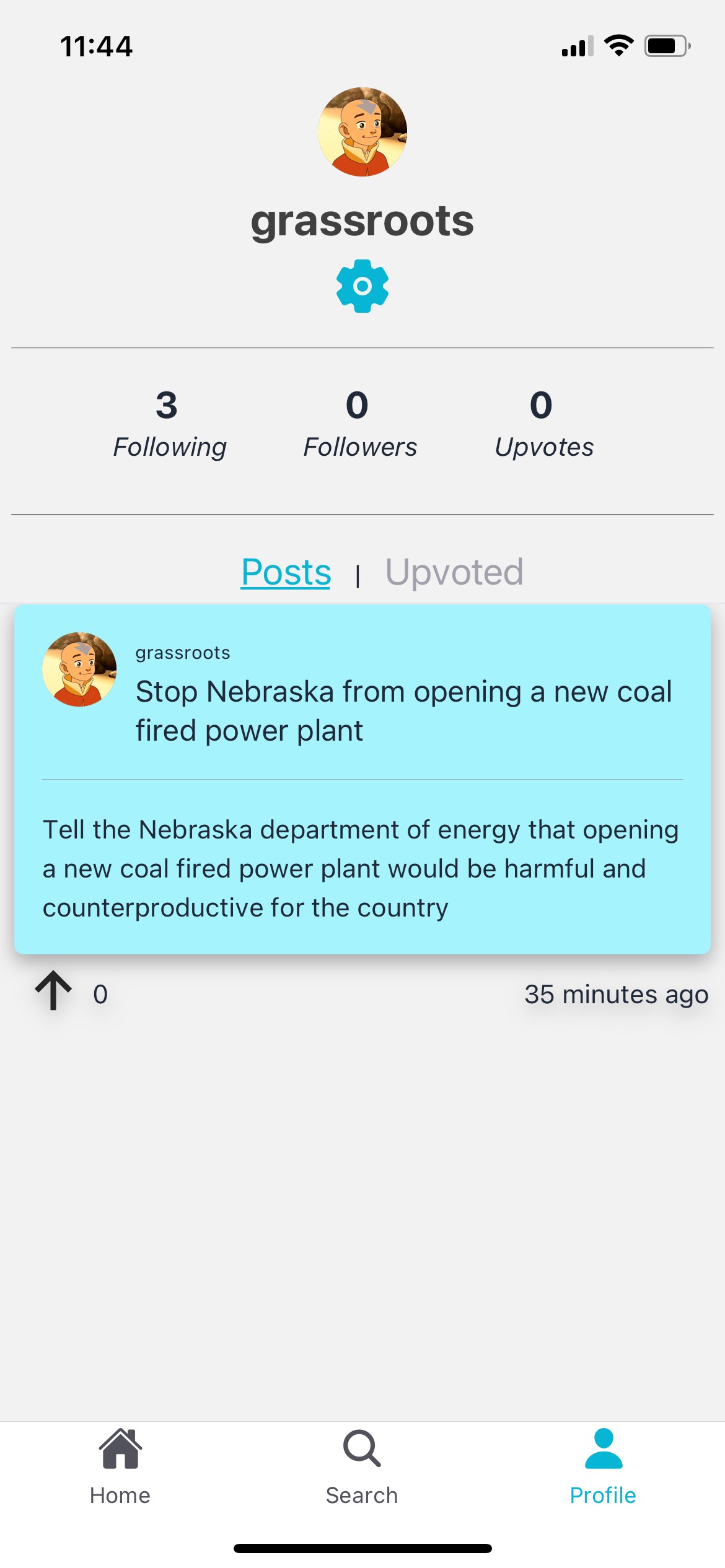Upvote the Nebraska coal plant post
725x1568 pixels.
tap(54, 991)
